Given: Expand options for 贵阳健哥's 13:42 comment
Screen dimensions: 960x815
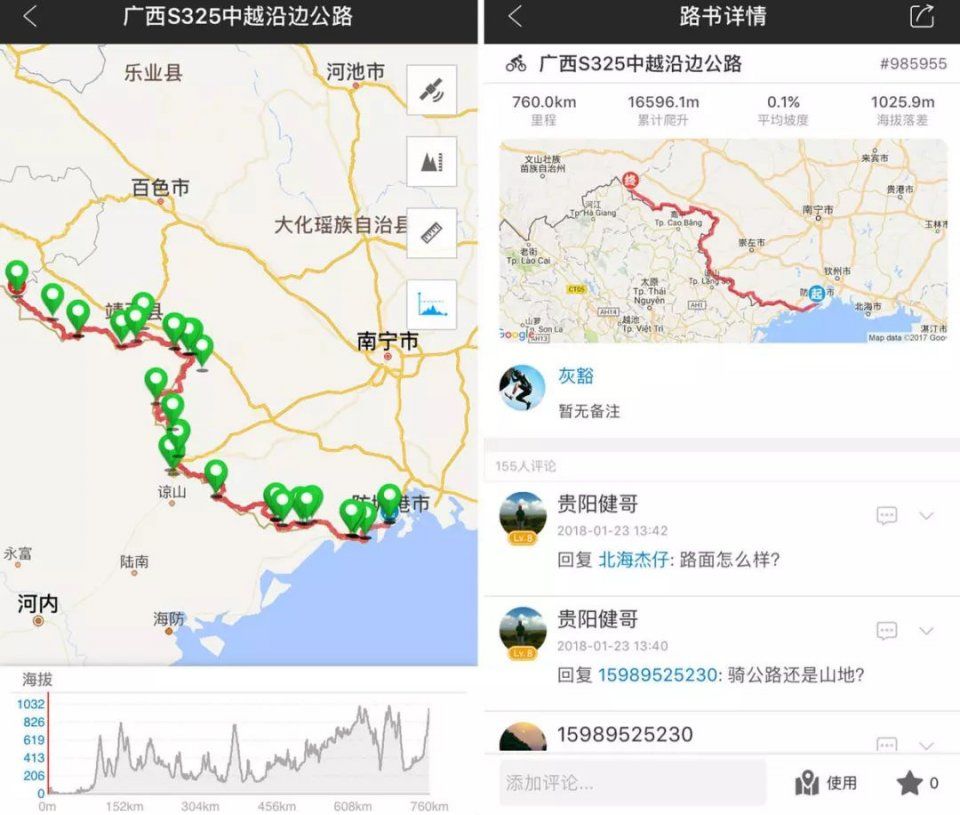Looking at the screenshot, I should tap(926, 516).
